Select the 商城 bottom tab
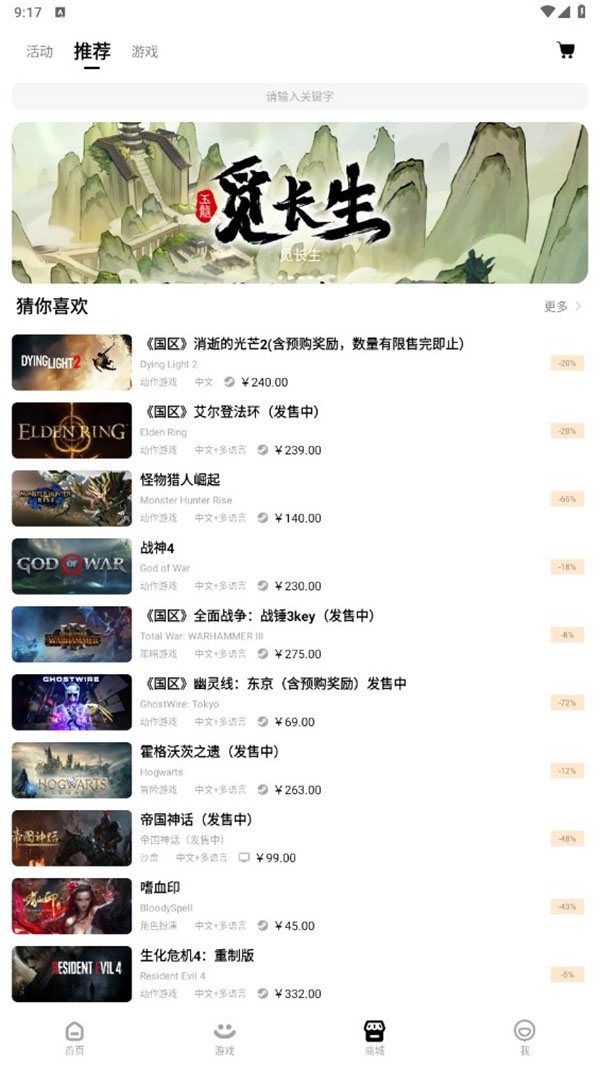 coord(374,1038)
